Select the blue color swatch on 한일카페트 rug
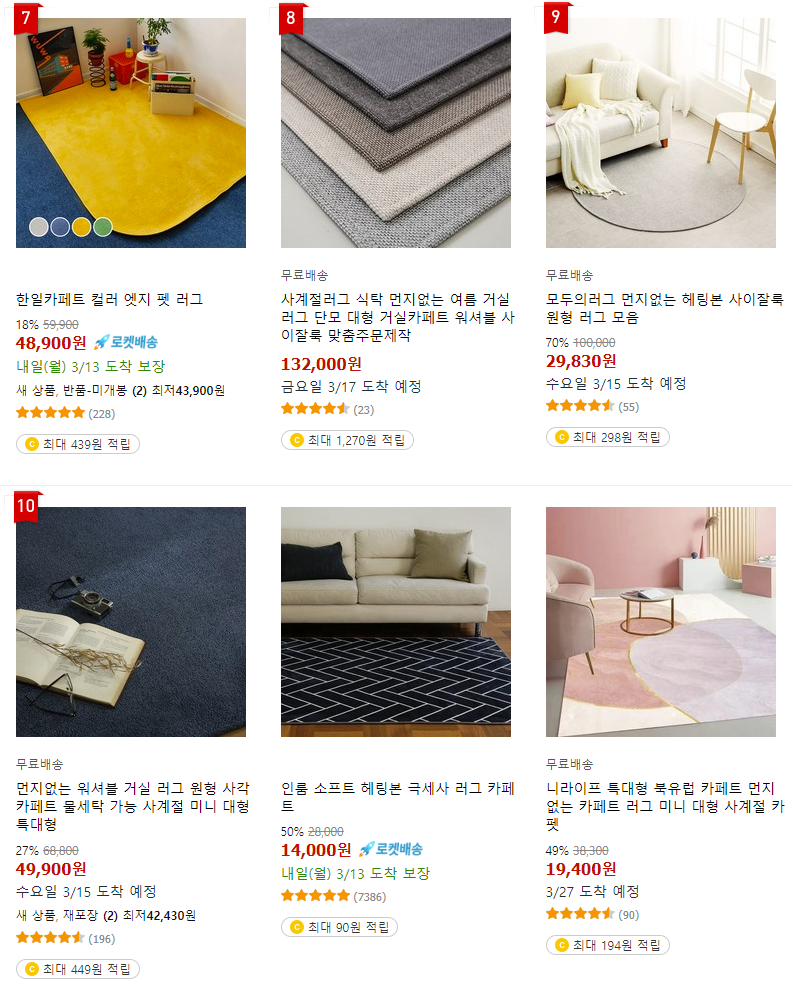This screenshot has width=797, height=988. 60,227
